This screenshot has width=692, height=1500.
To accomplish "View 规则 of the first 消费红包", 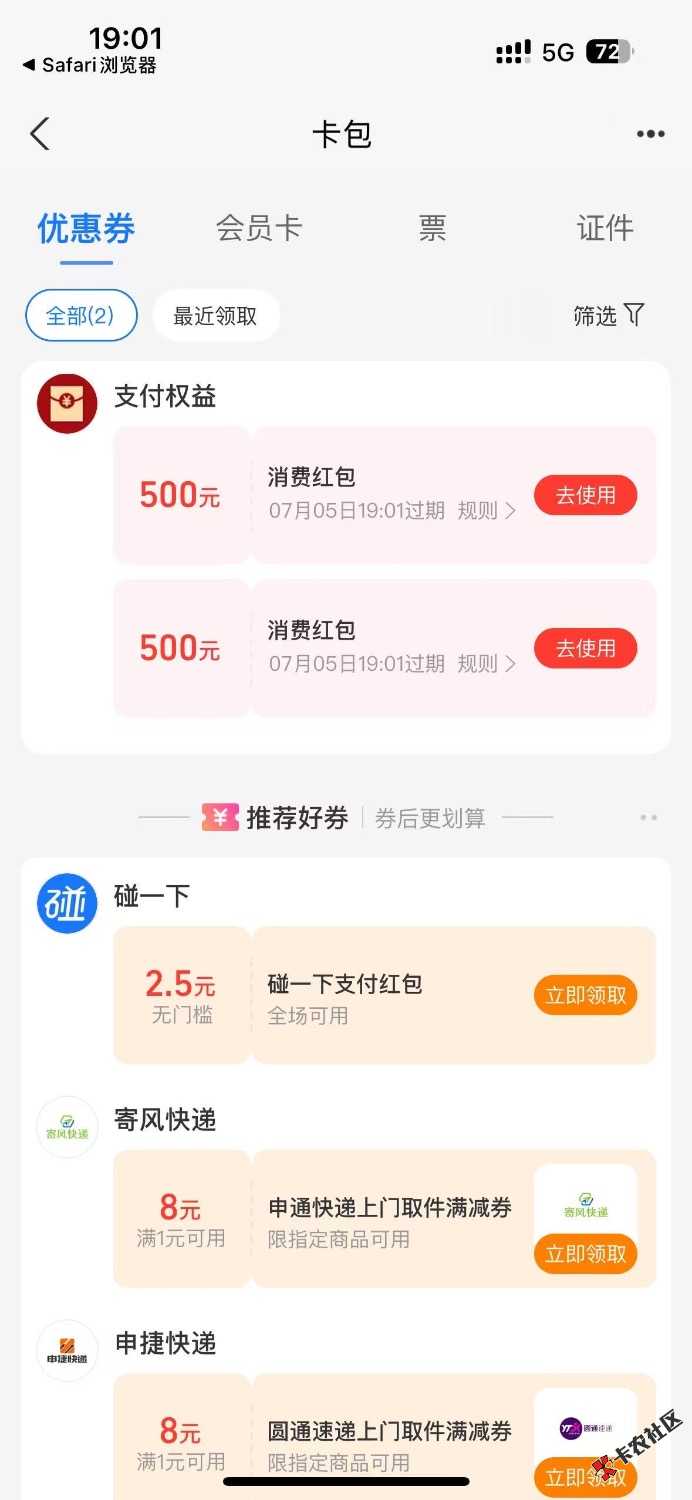I will [x=487, y=511].
